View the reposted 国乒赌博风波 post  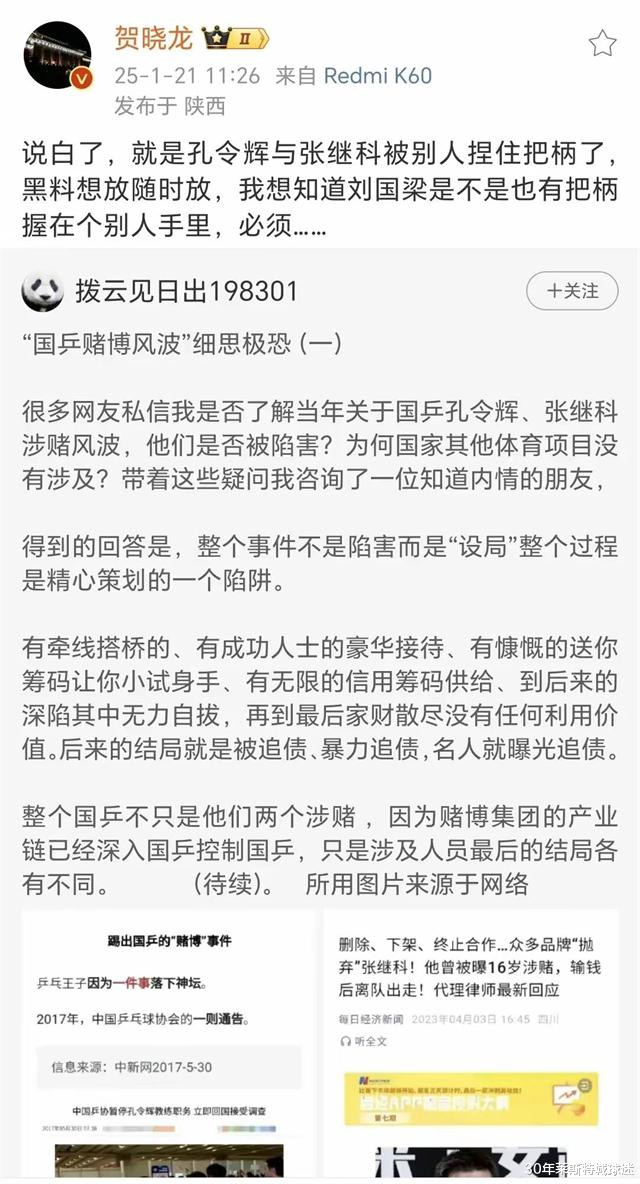(x=320, y=581)
